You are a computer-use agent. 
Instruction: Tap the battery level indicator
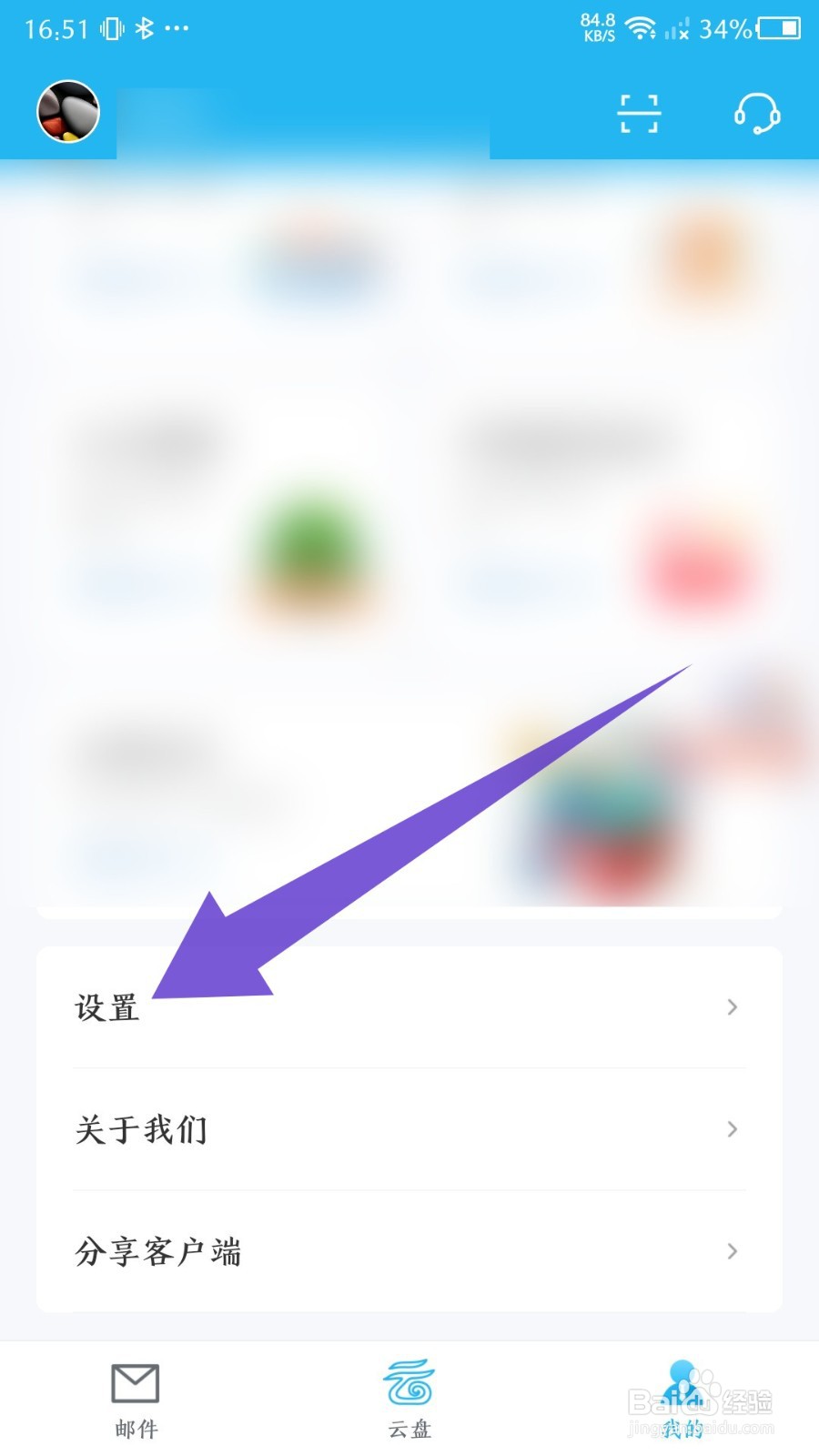tap(778, 29)
